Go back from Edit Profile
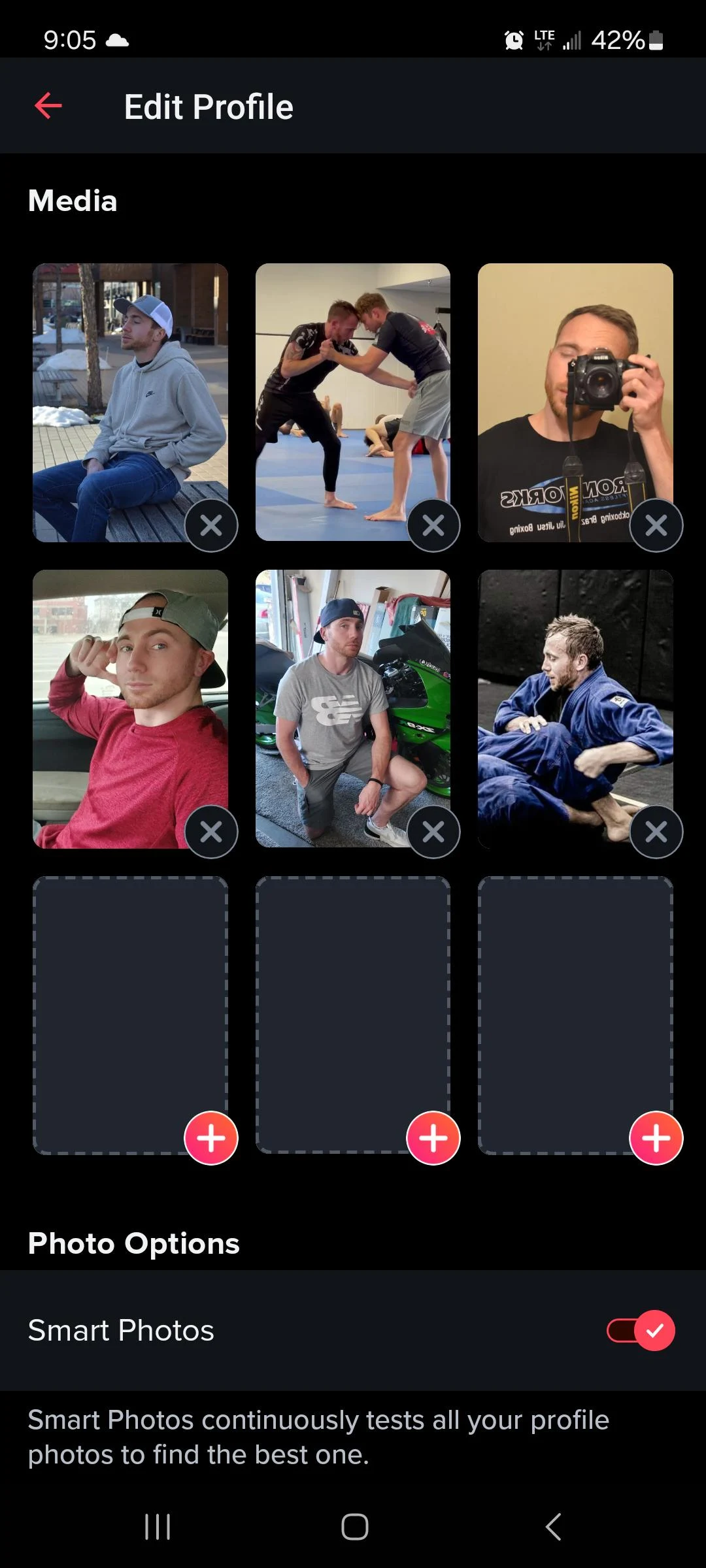This screenshot has width=706, height=1568. pos(47,106)
